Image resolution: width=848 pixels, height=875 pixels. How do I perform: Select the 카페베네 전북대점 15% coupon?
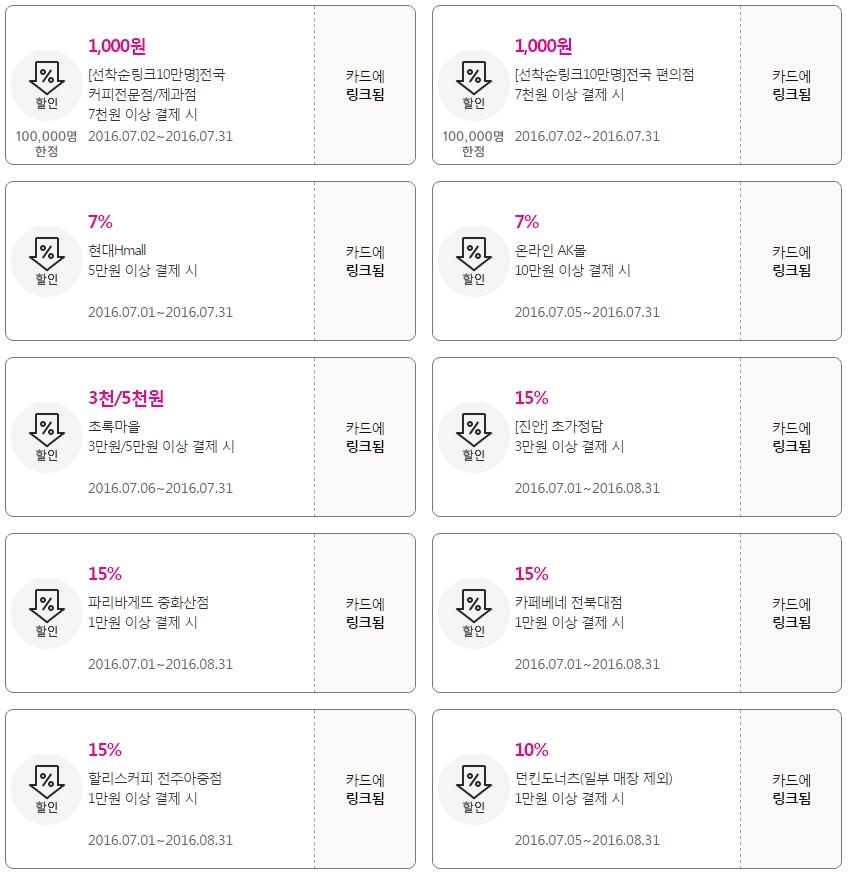(x=637, y=613)
